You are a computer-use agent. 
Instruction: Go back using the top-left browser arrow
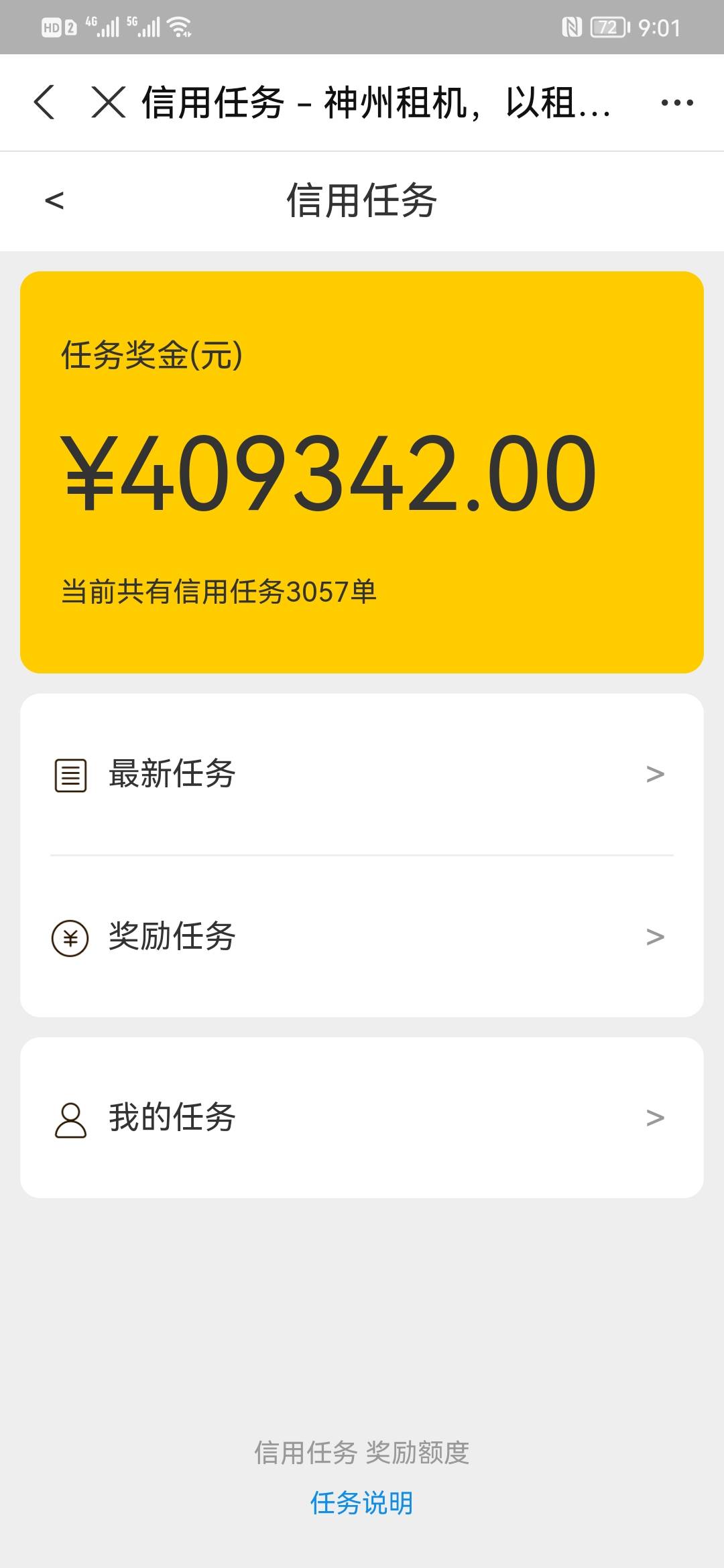44,103
